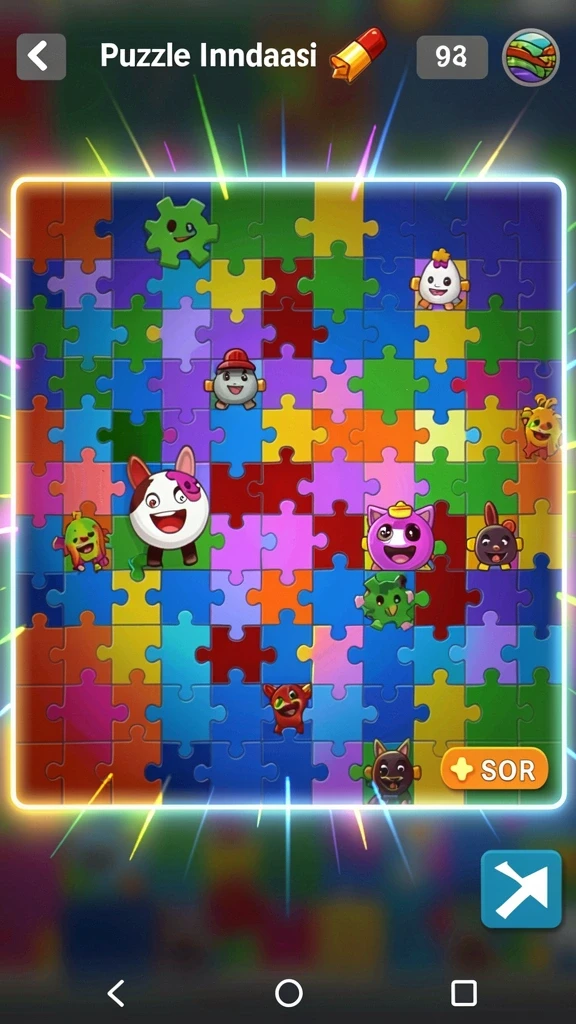
Task: Tap the orange SOR button
Action: coord(494,769)
